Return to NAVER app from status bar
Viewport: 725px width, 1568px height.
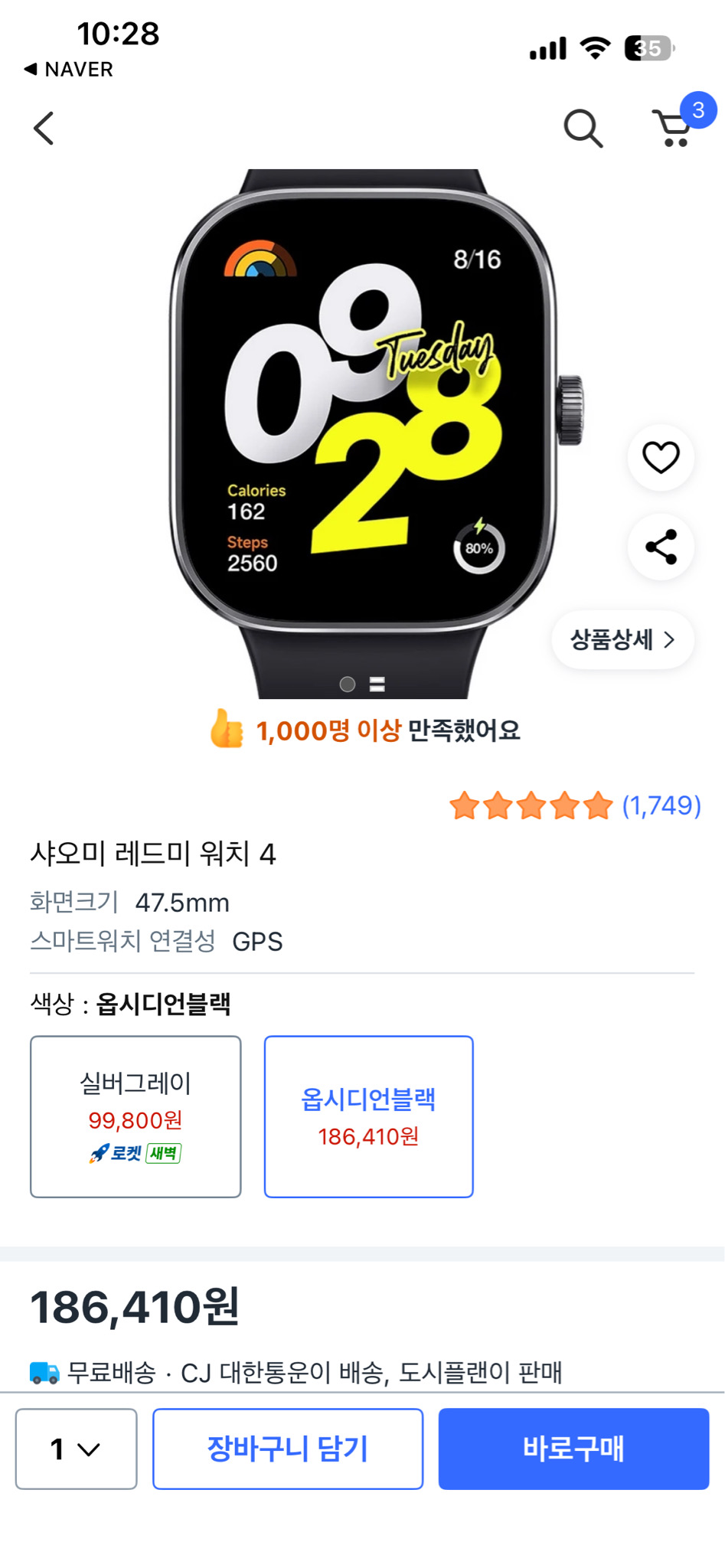69,69
